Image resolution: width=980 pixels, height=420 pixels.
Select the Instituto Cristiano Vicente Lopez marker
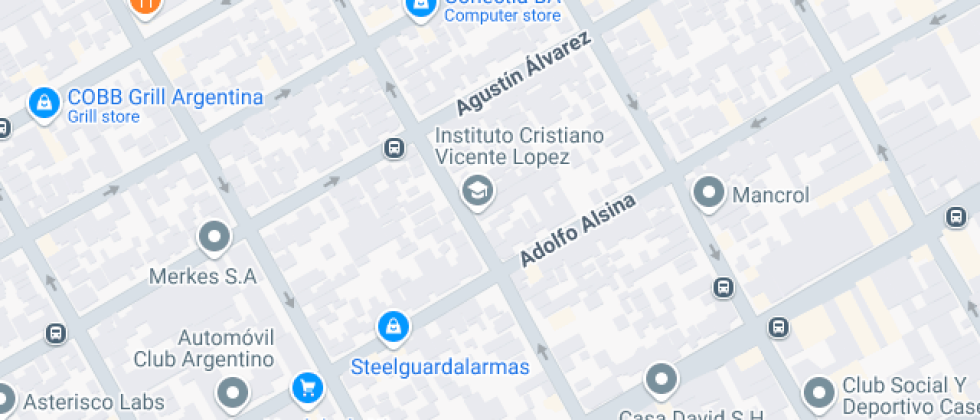click(x=478, y=191)
